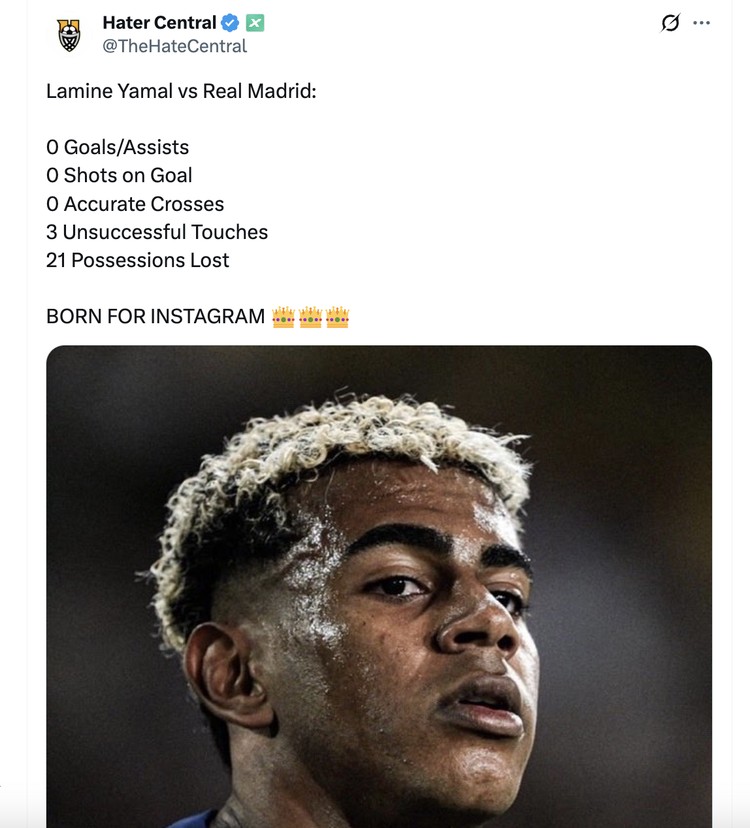Open the post's overflow menu
This screenshot has width=750, height=828.
pyautogui.click(x=701, y=23)
